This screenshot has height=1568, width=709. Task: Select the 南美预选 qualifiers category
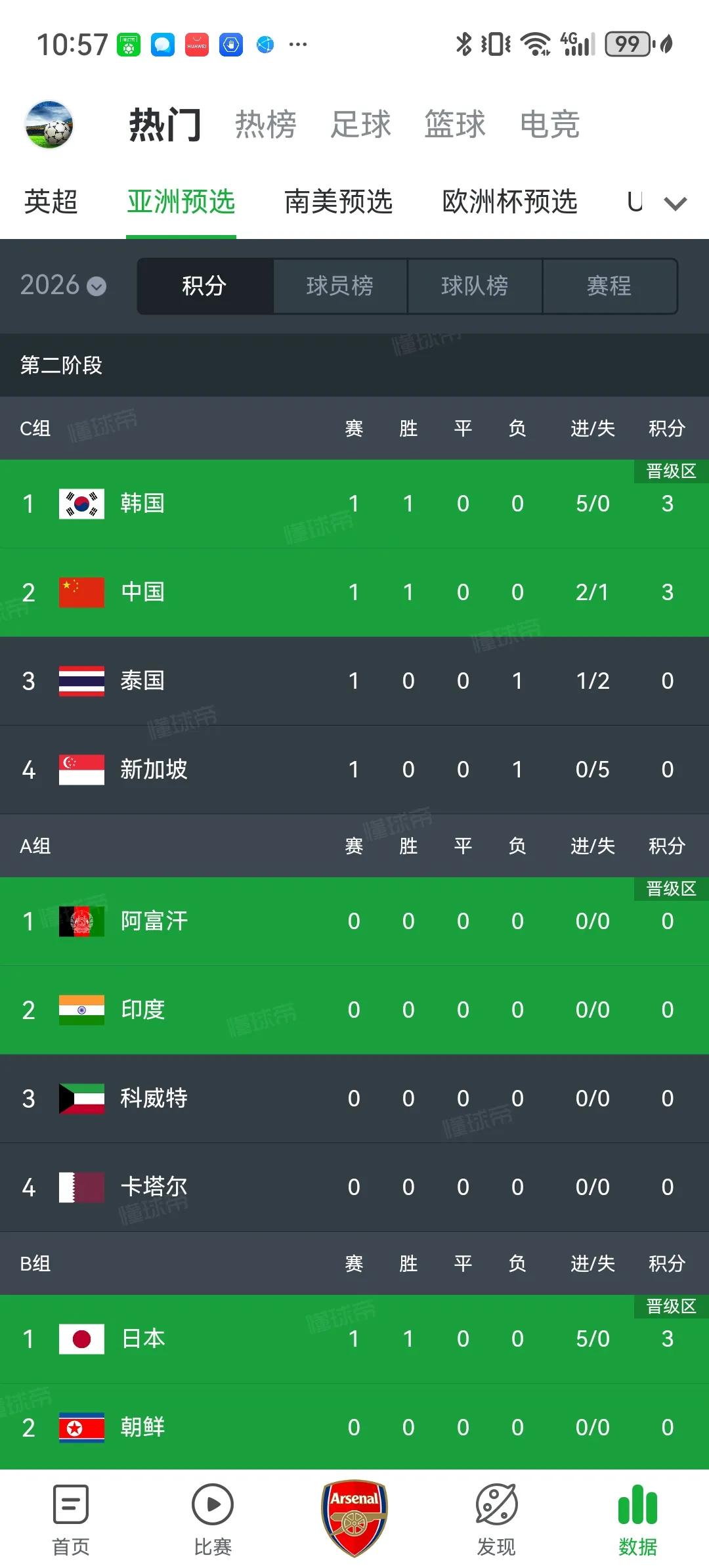(339, 203)
